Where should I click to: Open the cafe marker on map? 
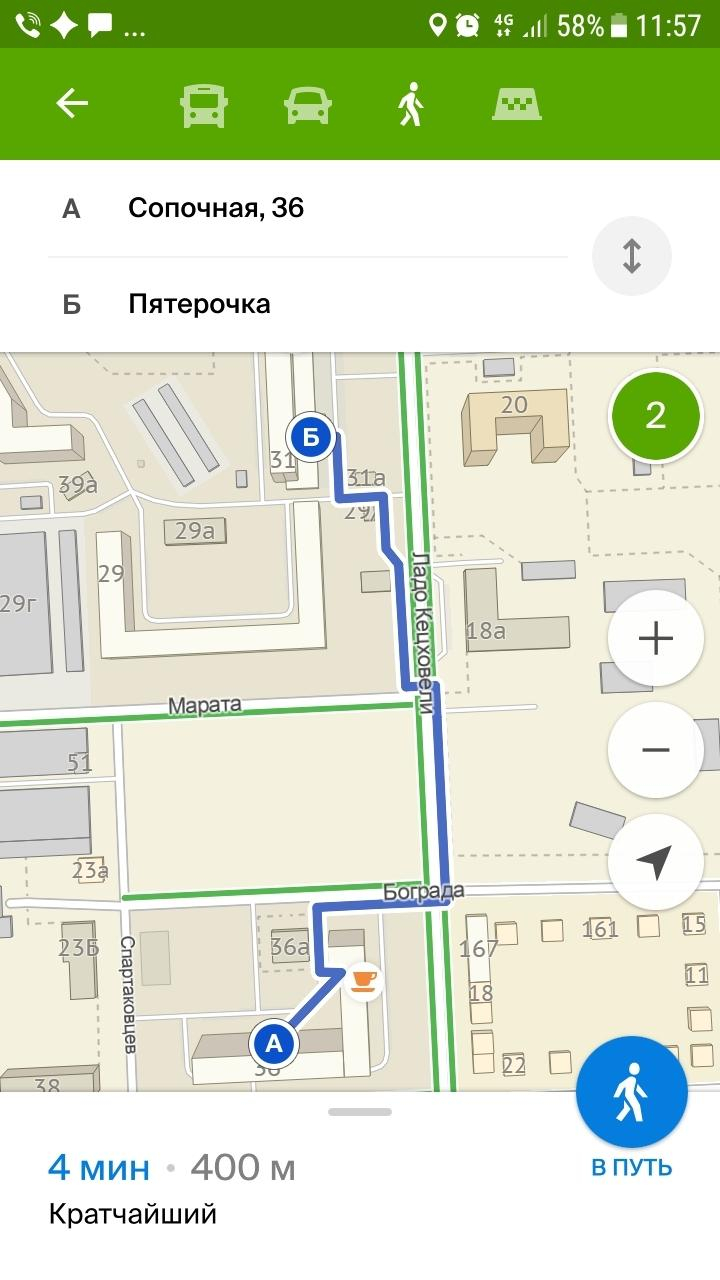point(364,979)
